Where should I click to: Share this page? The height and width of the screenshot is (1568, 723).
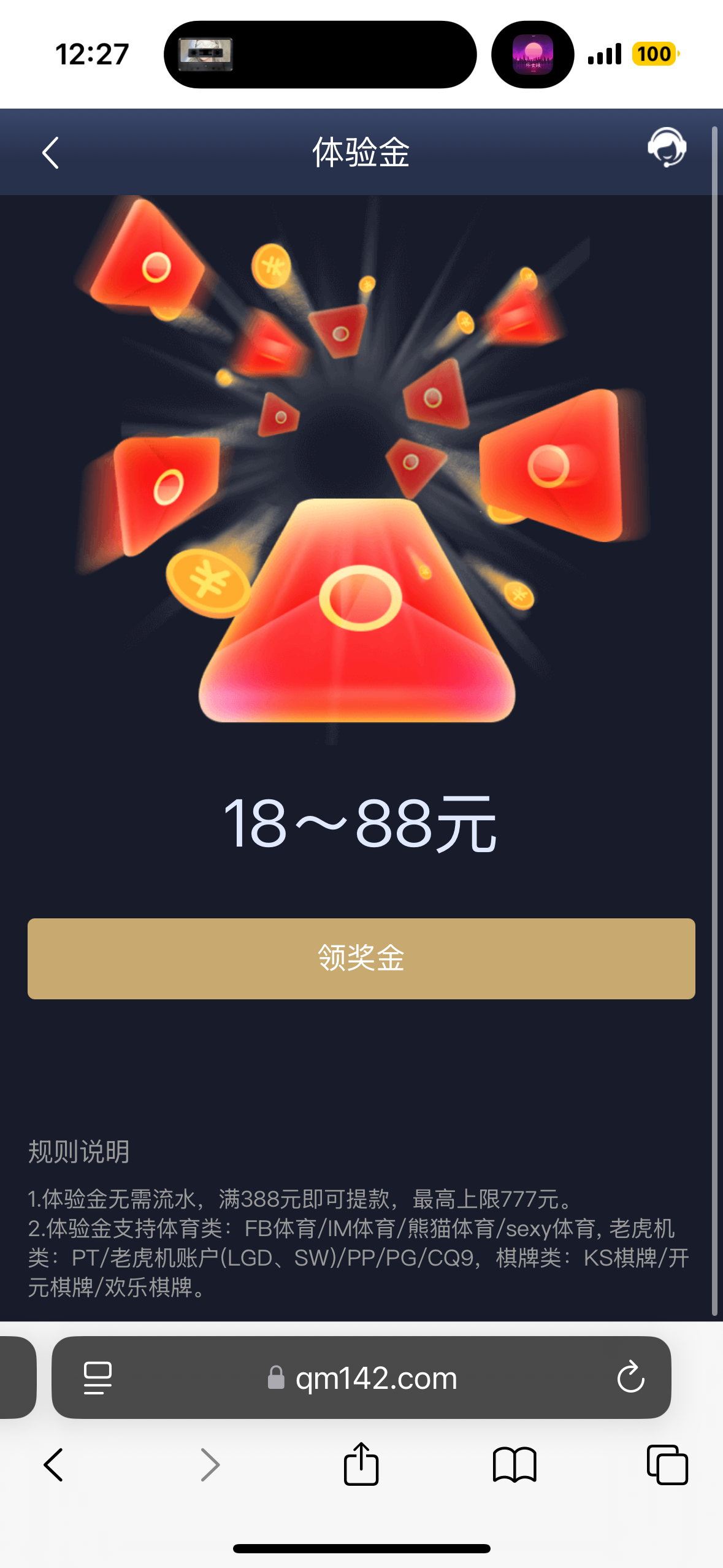click(x=361, y=1465)
